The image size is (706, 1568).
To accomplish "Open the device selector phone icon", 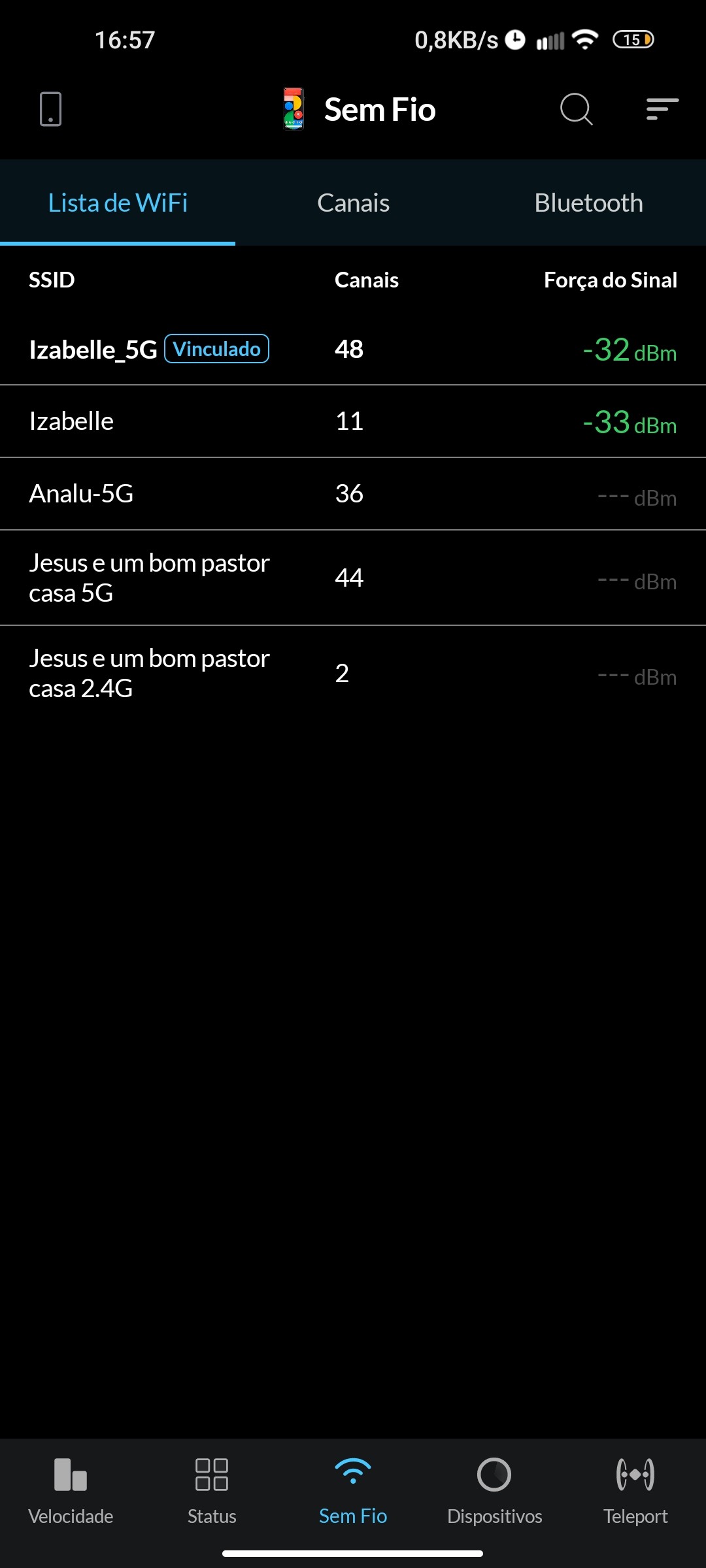I will [50, 109].
